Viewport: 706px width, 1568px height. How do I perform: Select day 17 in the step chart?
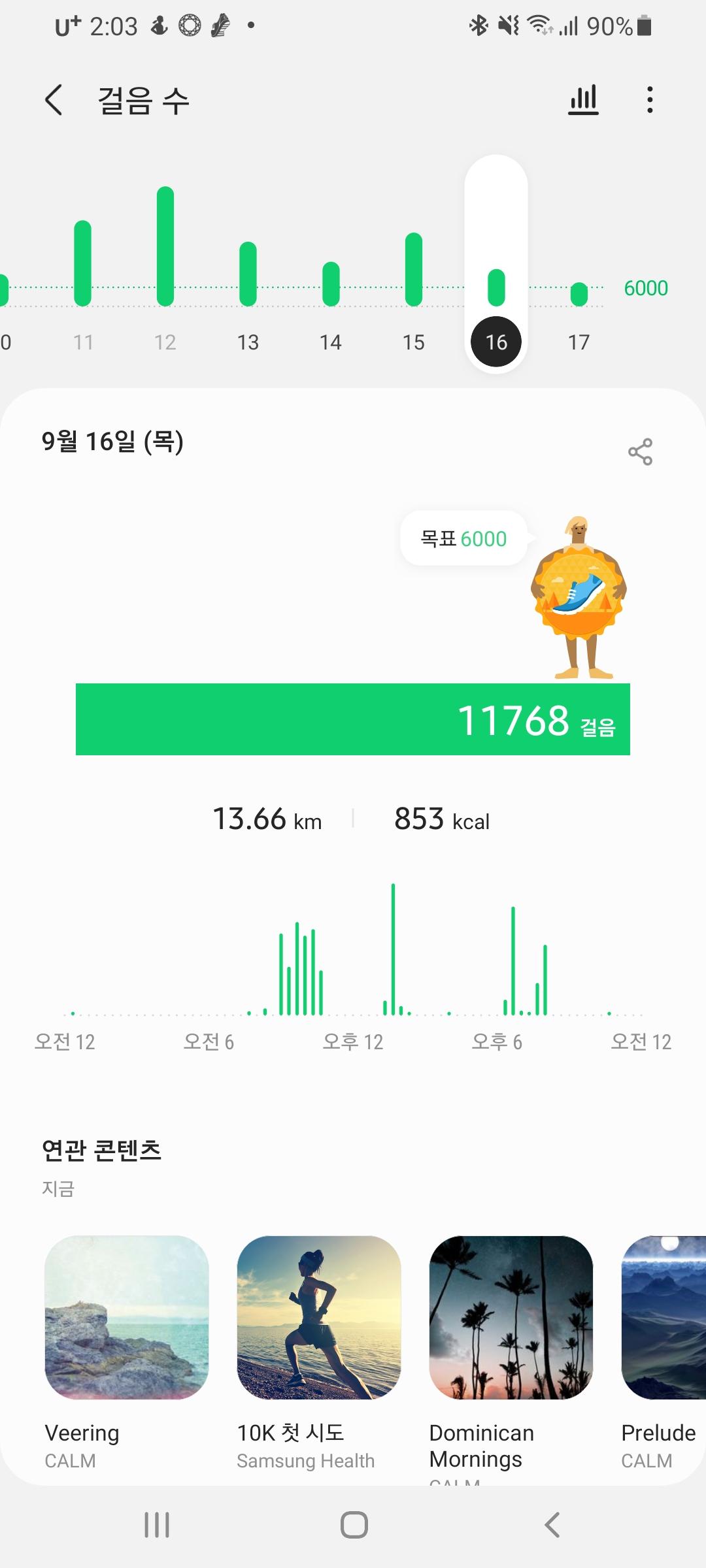[x=579, y=307]
